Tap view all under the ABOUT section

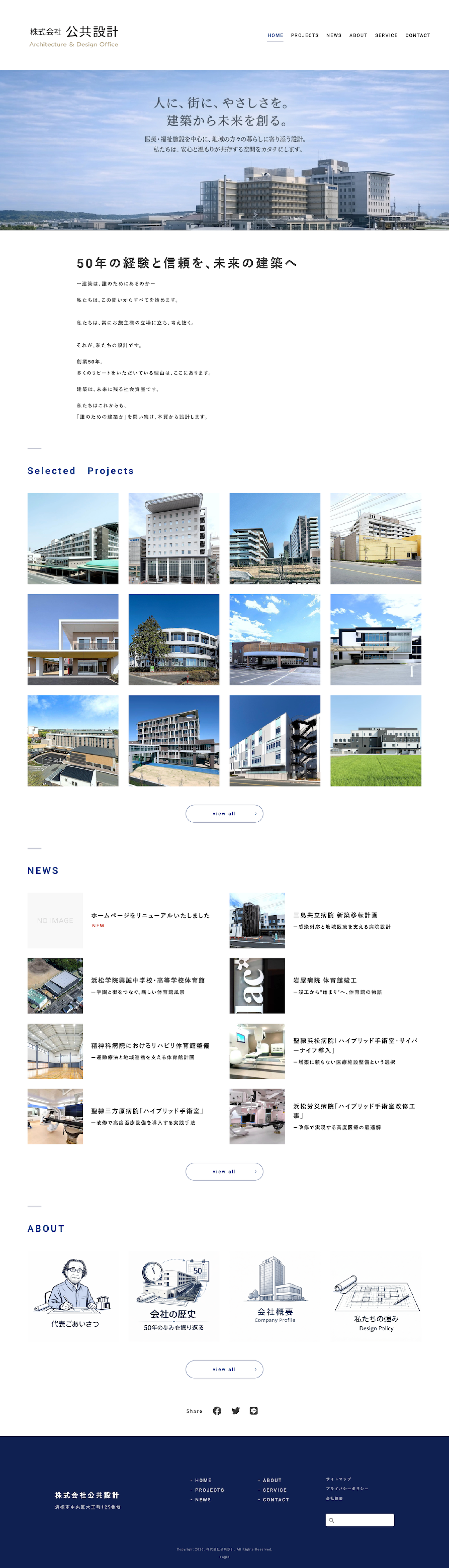(224, 1369)
